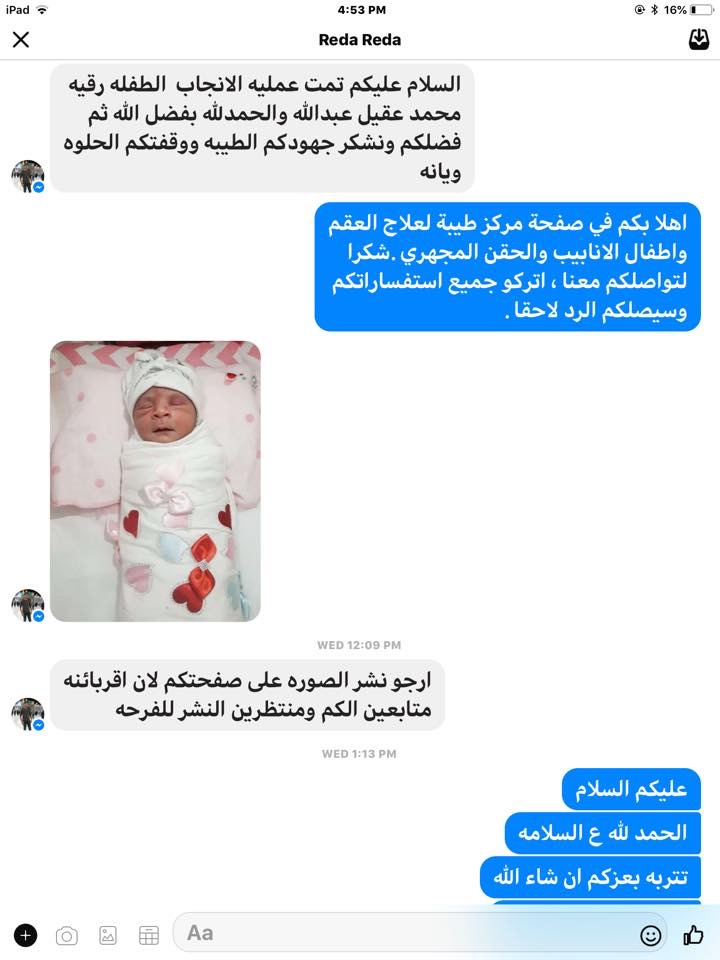Open the photo gallery picker
This screenshot has height=960, width=720.
[x=108, y=935]
